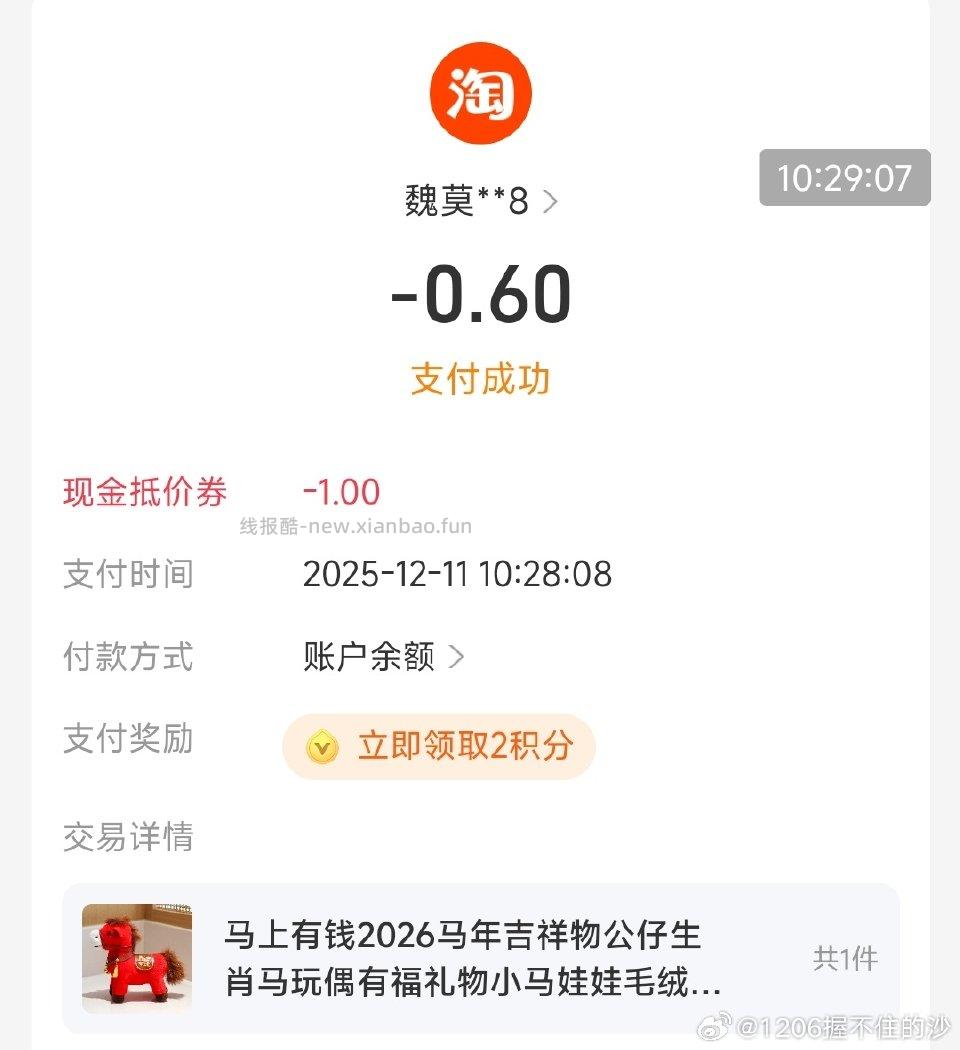Click the product title starting with 马上有钱2026
Viewport: 960px width, 1050px height.
(460, 935)
